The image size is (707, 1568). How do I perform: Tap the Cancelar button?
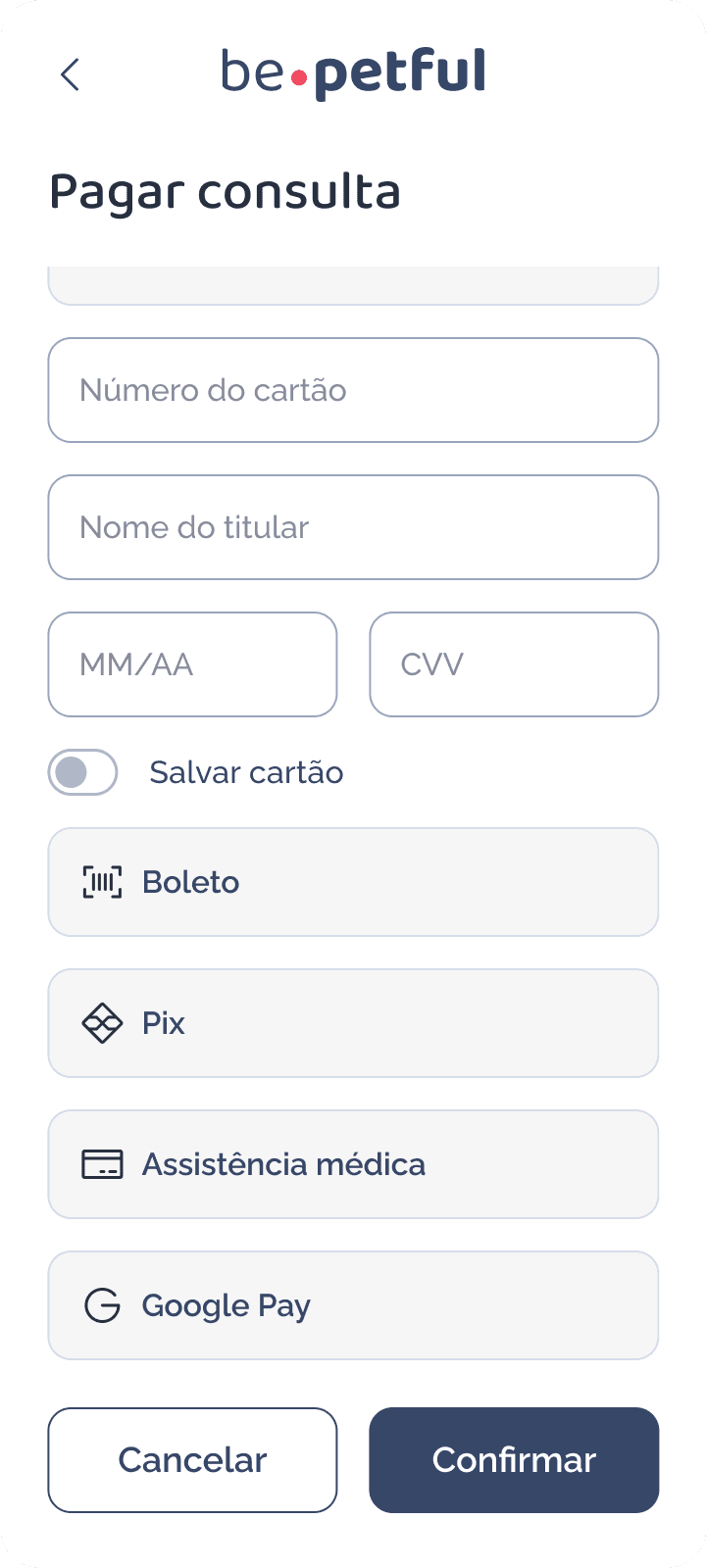(x=192, y=1460)
